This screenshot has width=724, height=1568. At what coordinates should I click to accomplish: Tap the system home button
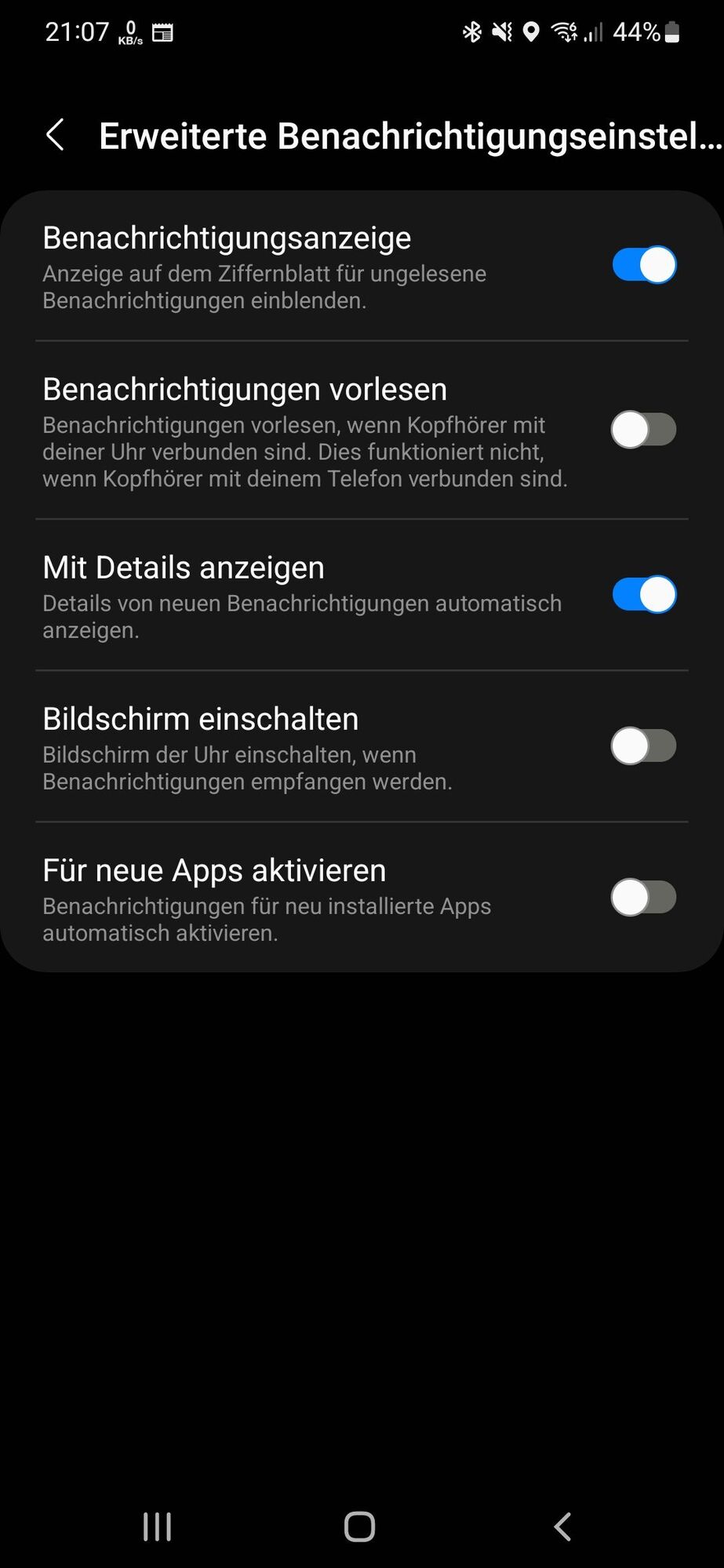[360, 1526]
